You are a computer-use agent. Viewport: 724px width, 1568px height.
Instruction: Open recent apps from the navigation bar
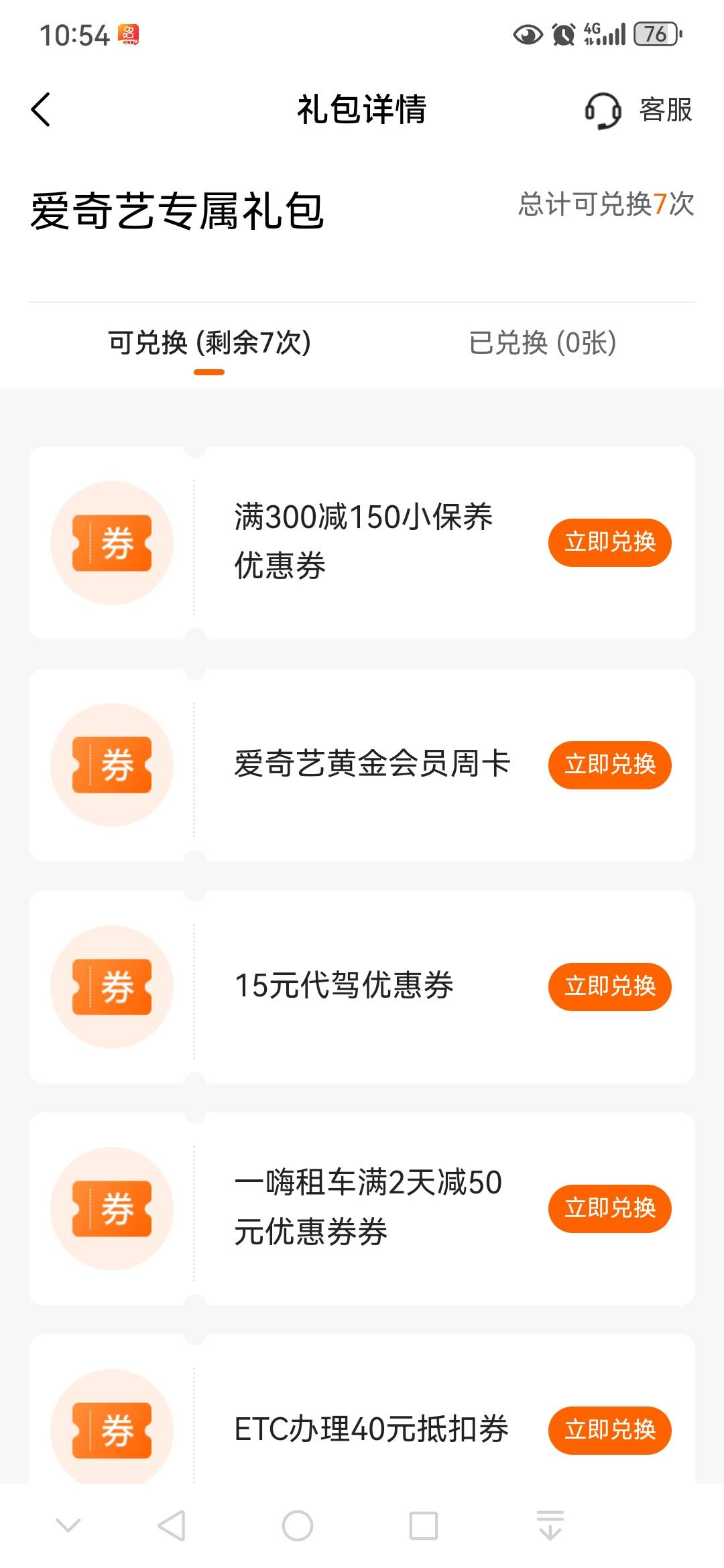click(424, 1526)
